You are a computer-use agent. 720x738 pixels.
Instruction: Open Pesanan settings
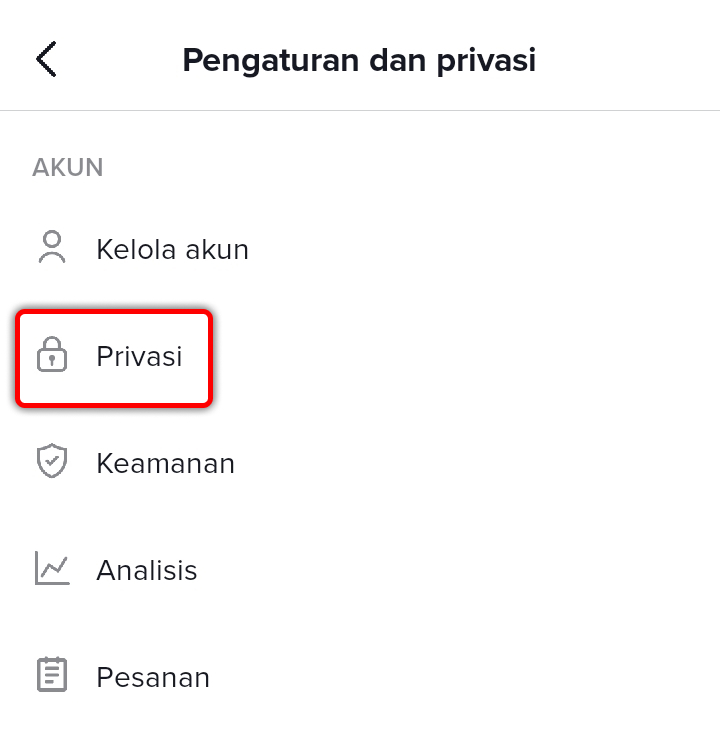153,677
